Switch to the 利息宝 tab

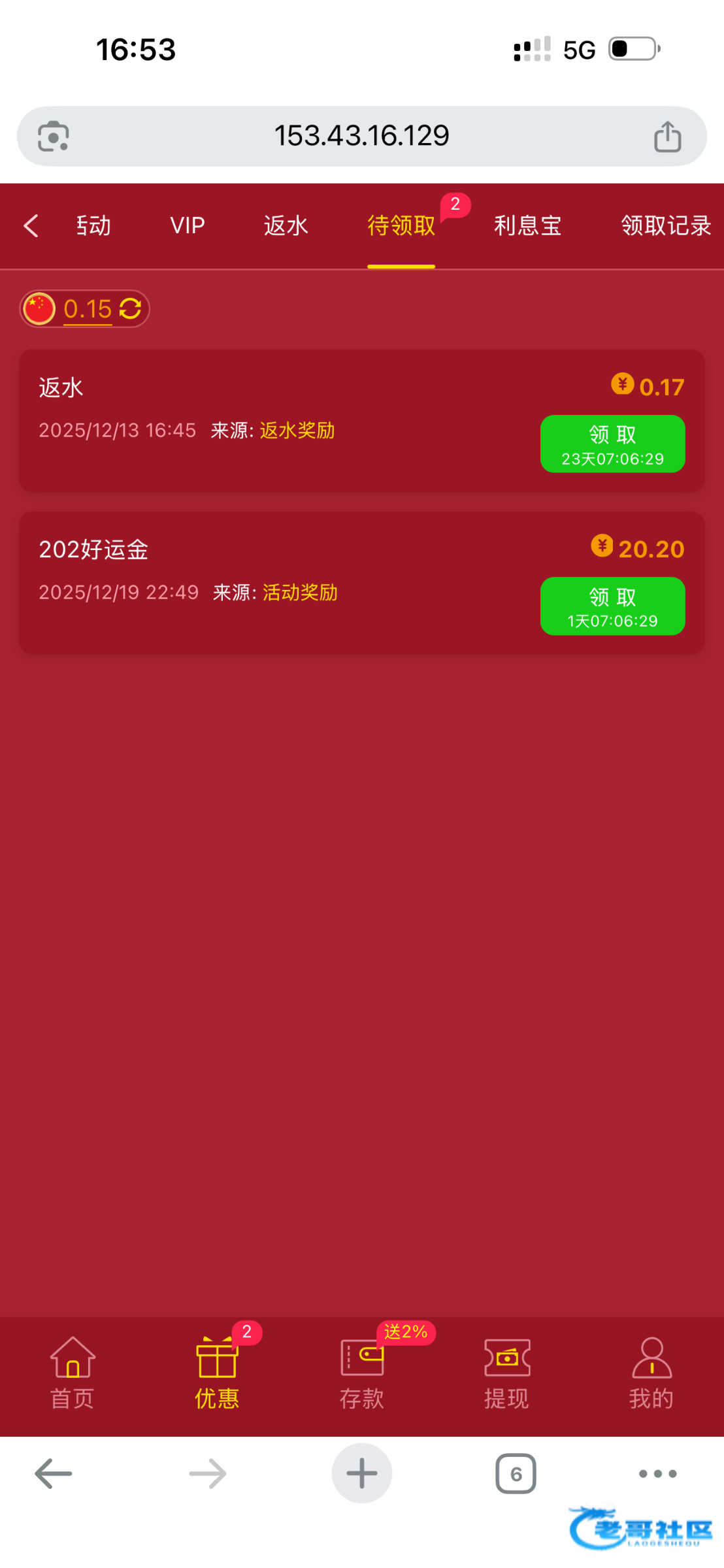(527, 225)
